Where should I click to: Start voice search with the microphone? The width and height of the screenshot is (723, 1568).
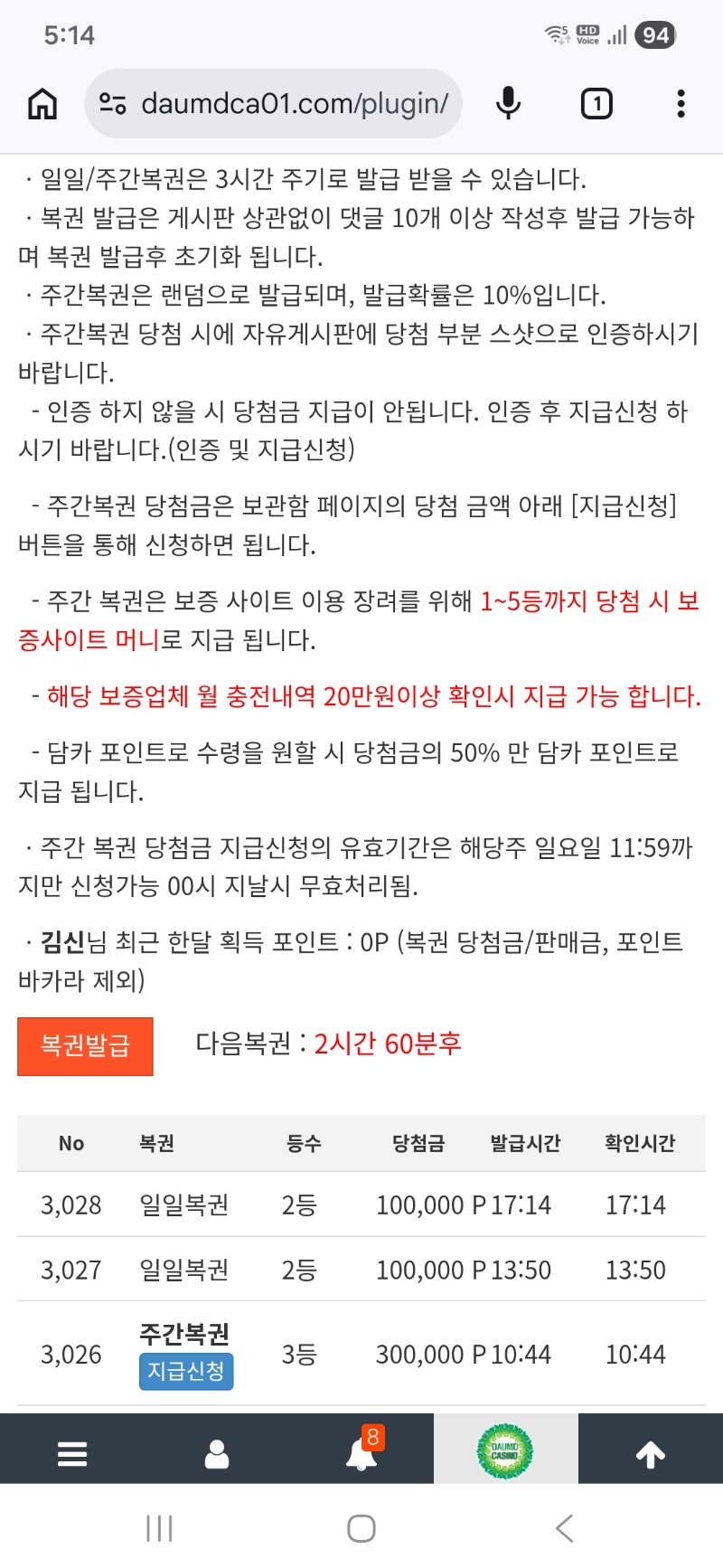coord(509,104)
